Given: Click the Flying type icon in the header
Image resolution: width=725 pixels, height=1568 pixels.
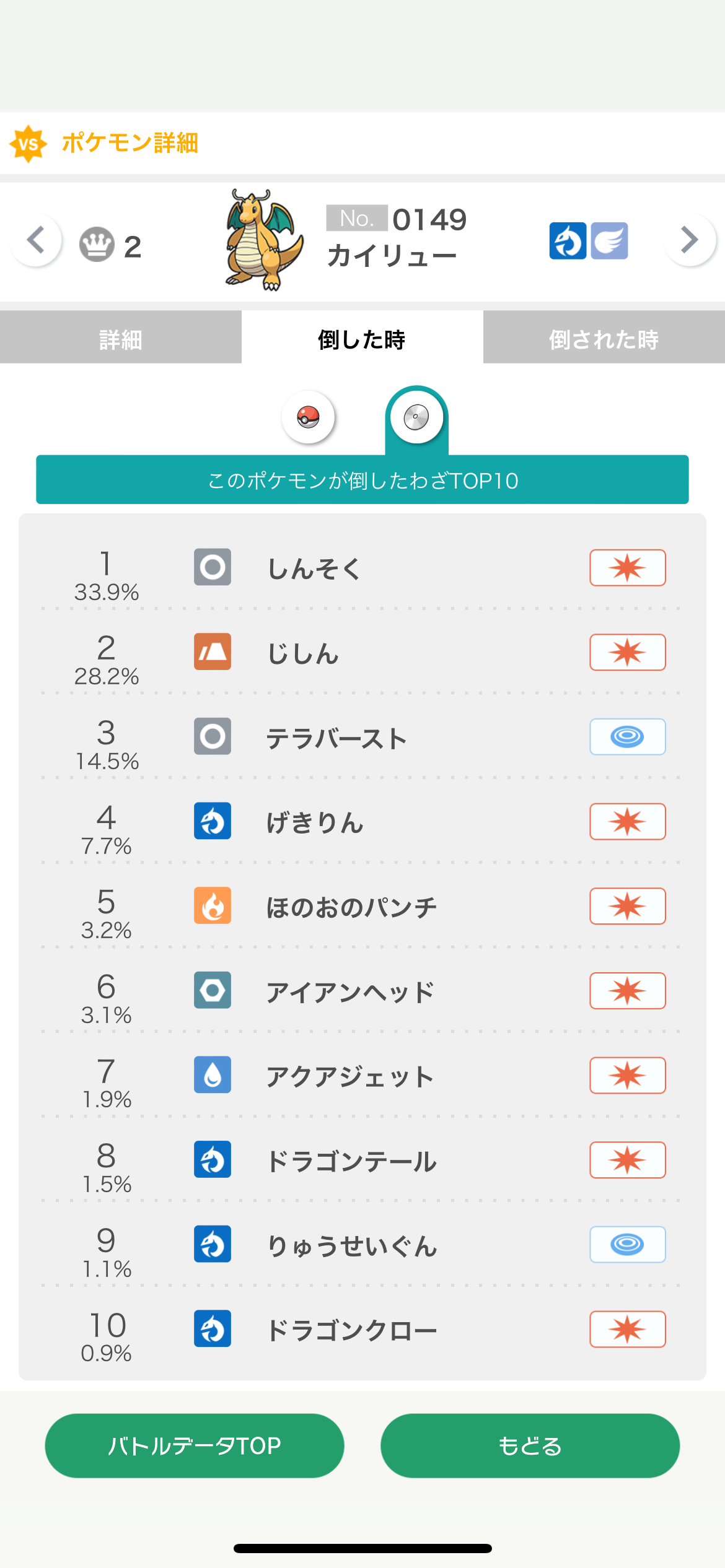Looking at the screenshot, I should 609,242.
